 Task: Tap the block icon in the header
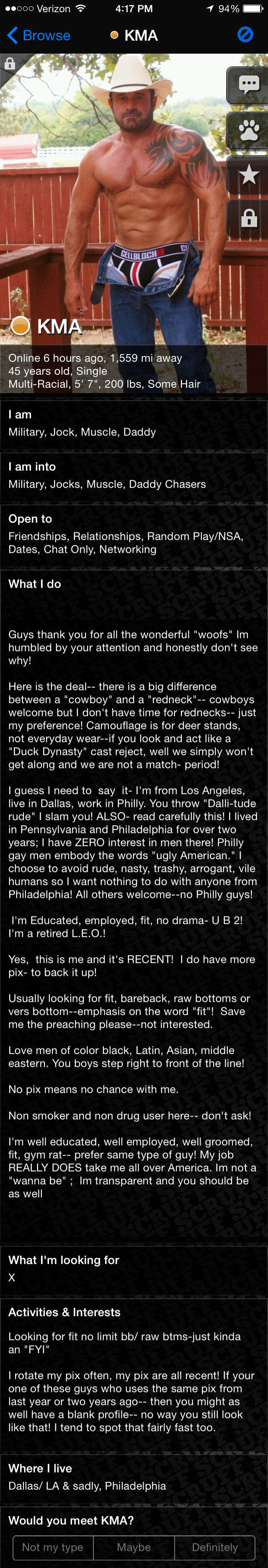pyautogui.click(x=245, y=35)
